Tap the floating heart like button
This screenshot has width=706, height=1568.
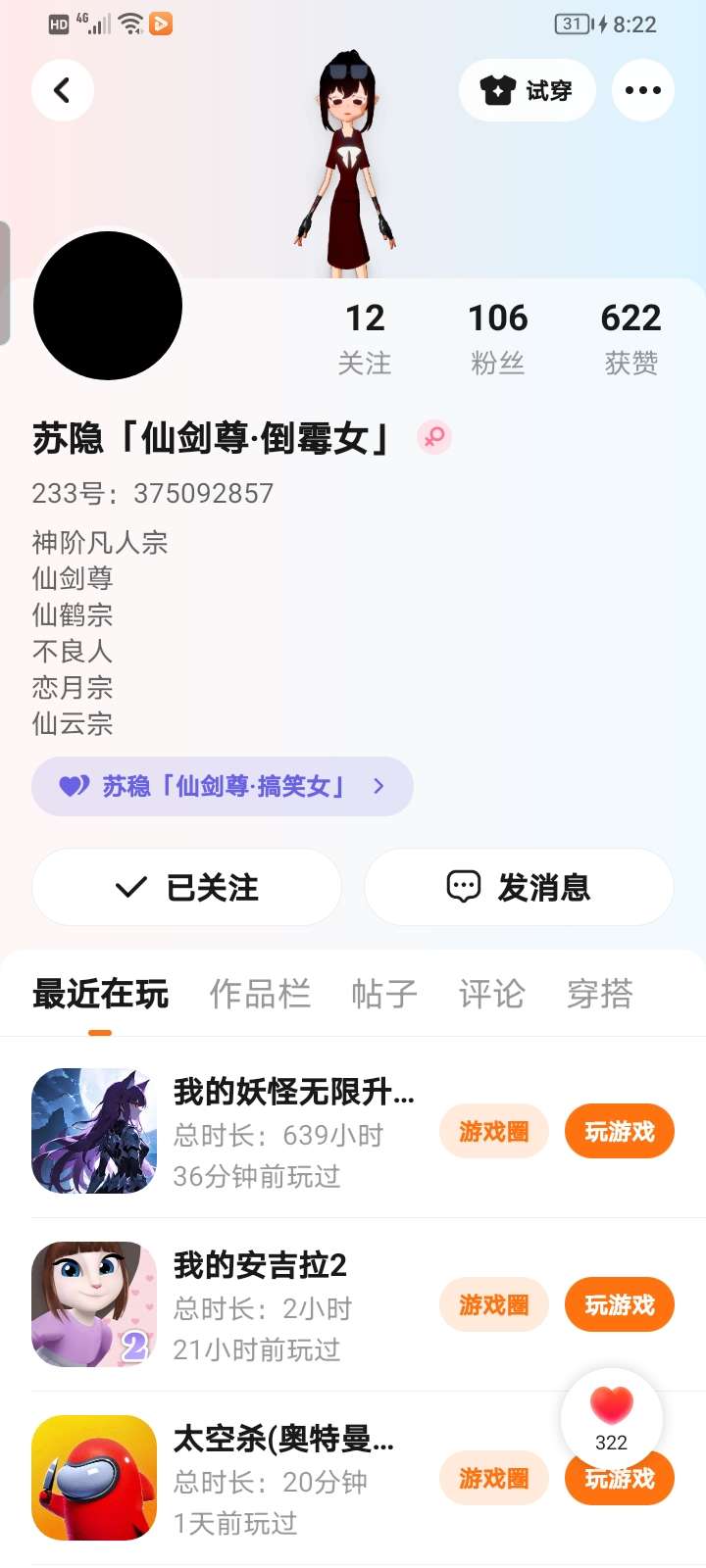(612, 1418)
